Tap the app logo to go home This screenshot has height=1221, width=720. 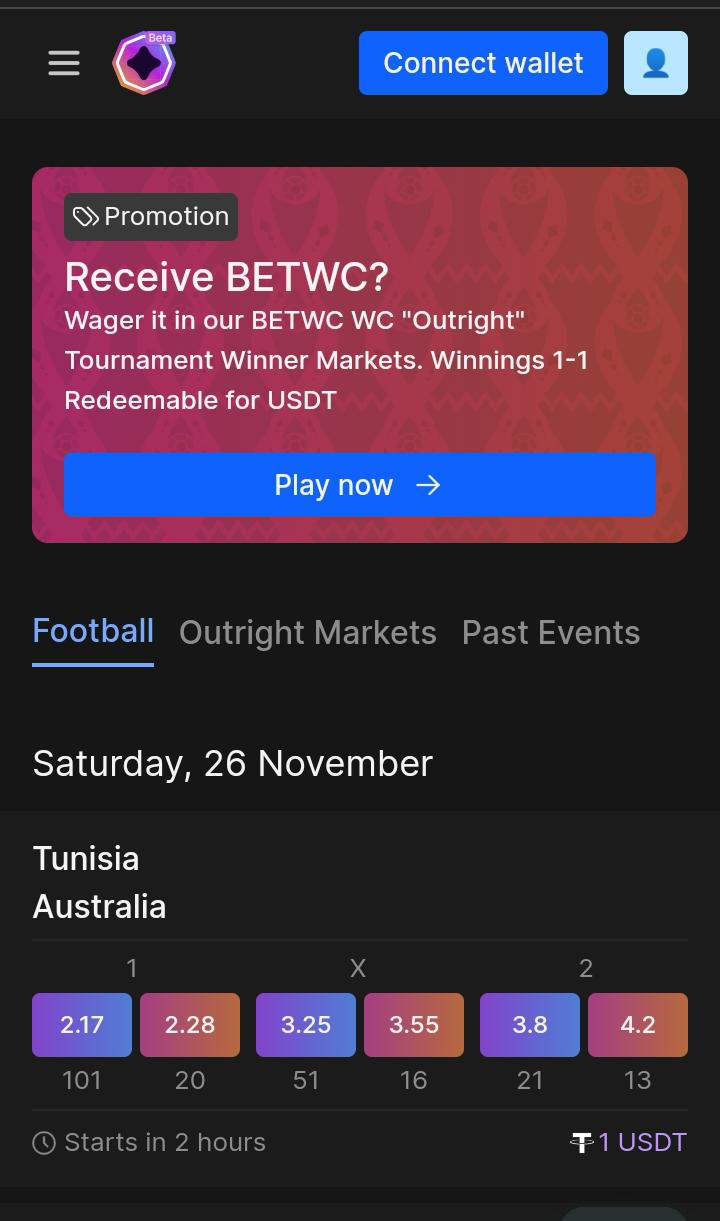(x=144, y=63)
